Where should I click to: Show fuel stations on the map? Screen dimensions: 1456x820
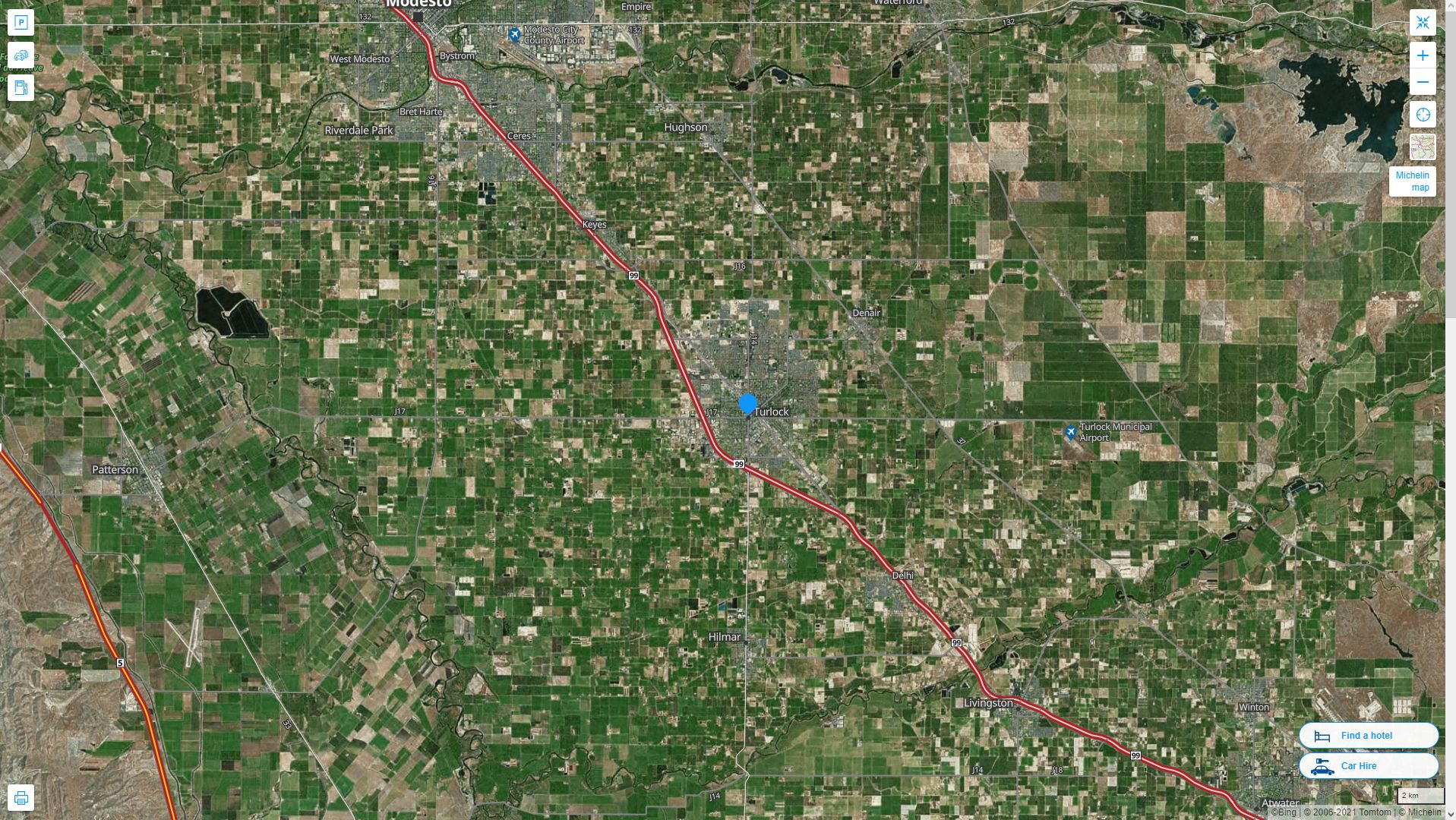coord(21,87)
